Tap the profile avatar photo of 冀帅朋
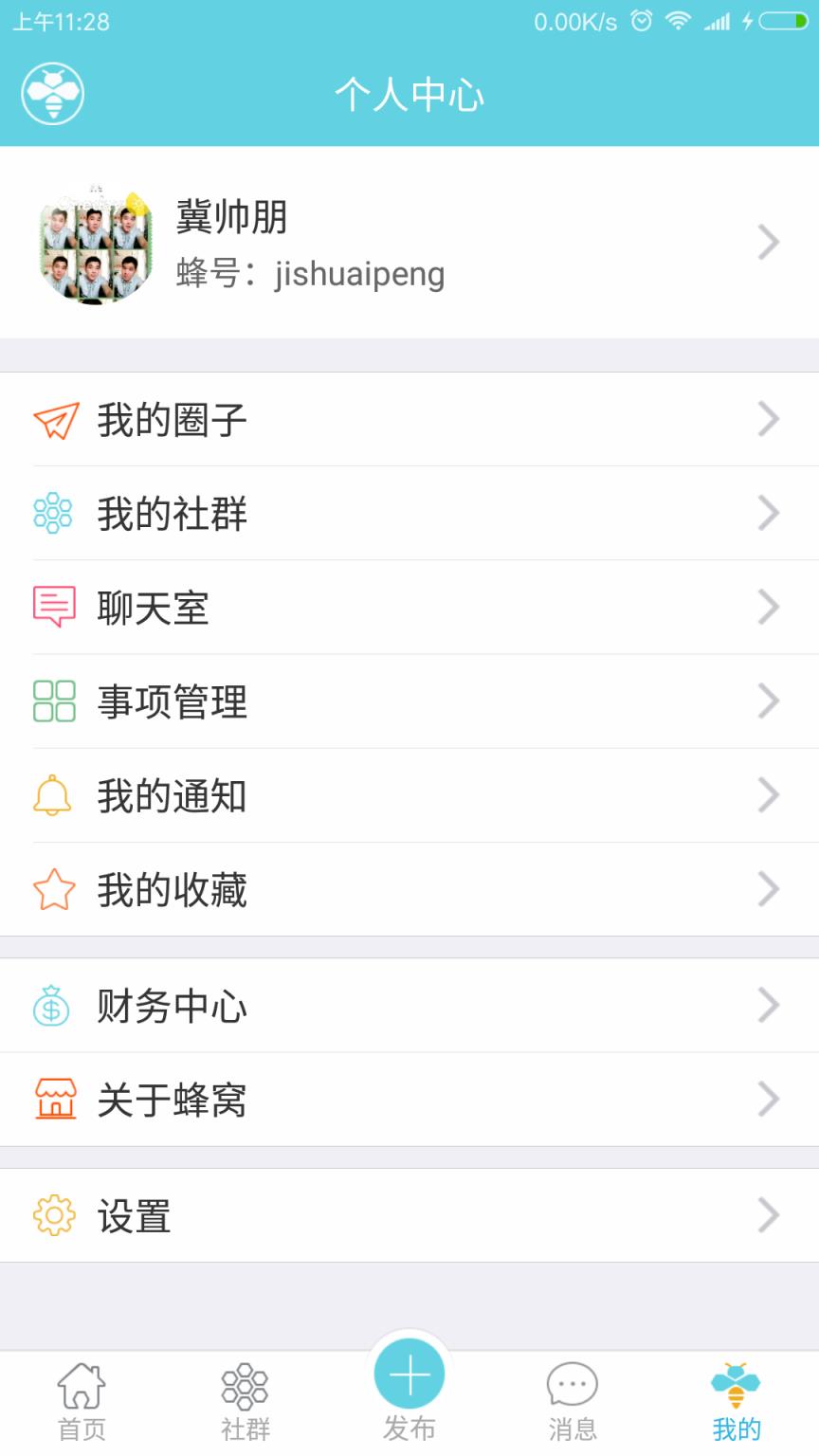819x1456 pixels. click(95, 243)
